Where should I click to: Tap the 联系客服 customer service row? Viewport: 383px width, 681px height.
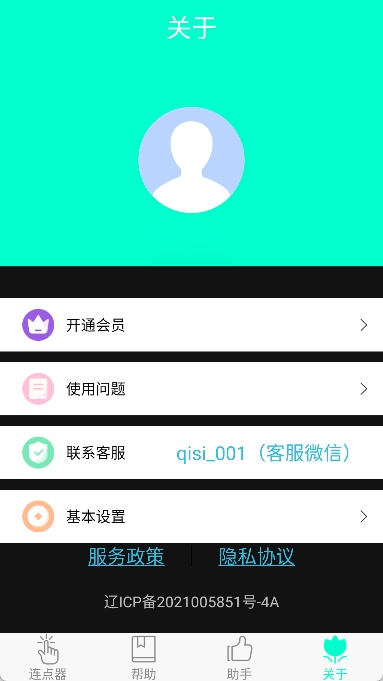(x=192, y=453)
